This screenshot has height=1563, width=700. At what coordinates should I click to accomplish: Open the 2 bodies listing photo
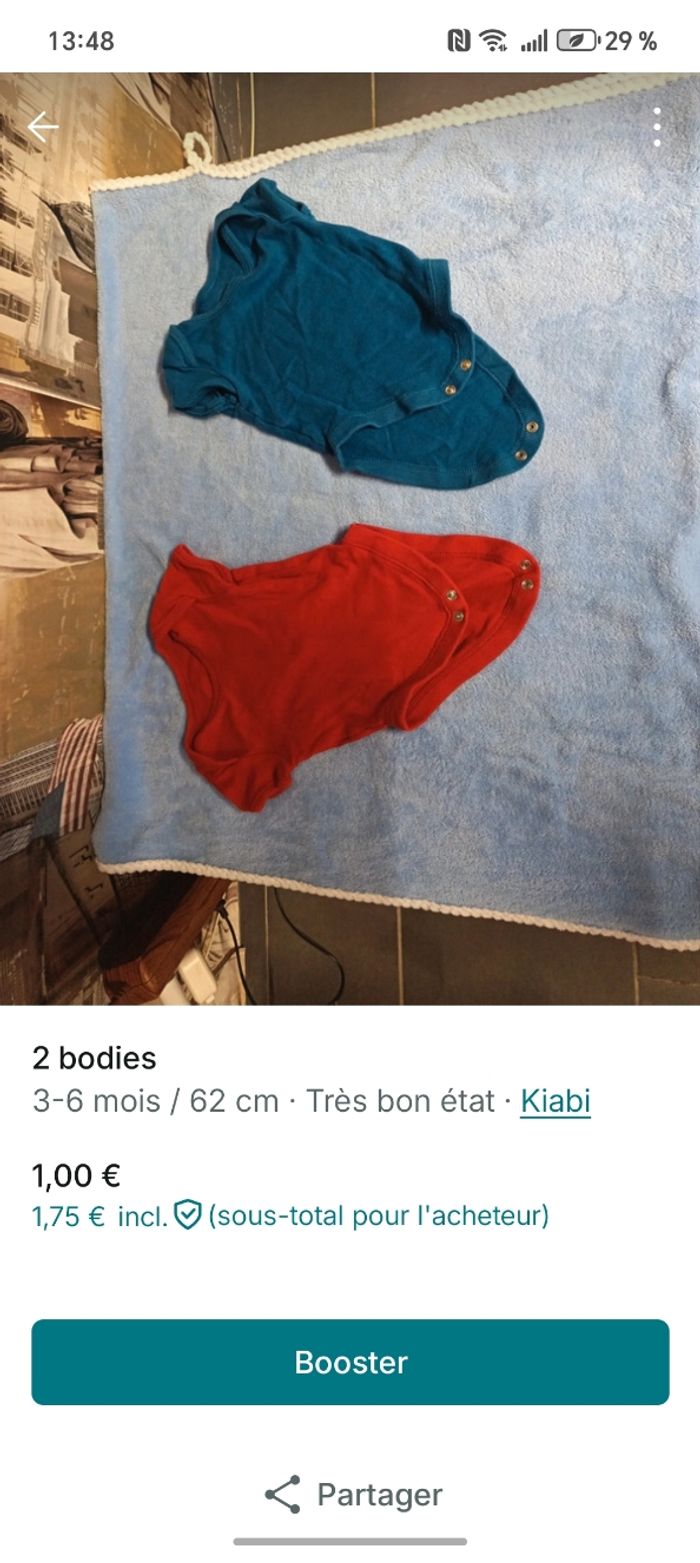click(350, 540)
